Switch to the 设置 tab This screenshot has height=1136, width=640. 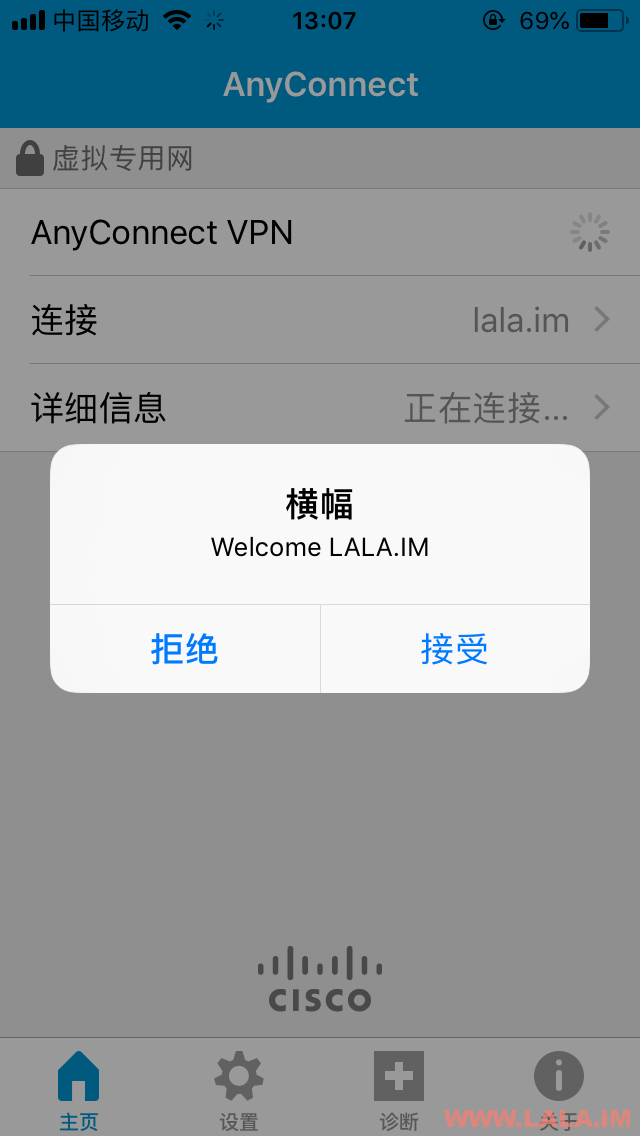point(239,1088)
